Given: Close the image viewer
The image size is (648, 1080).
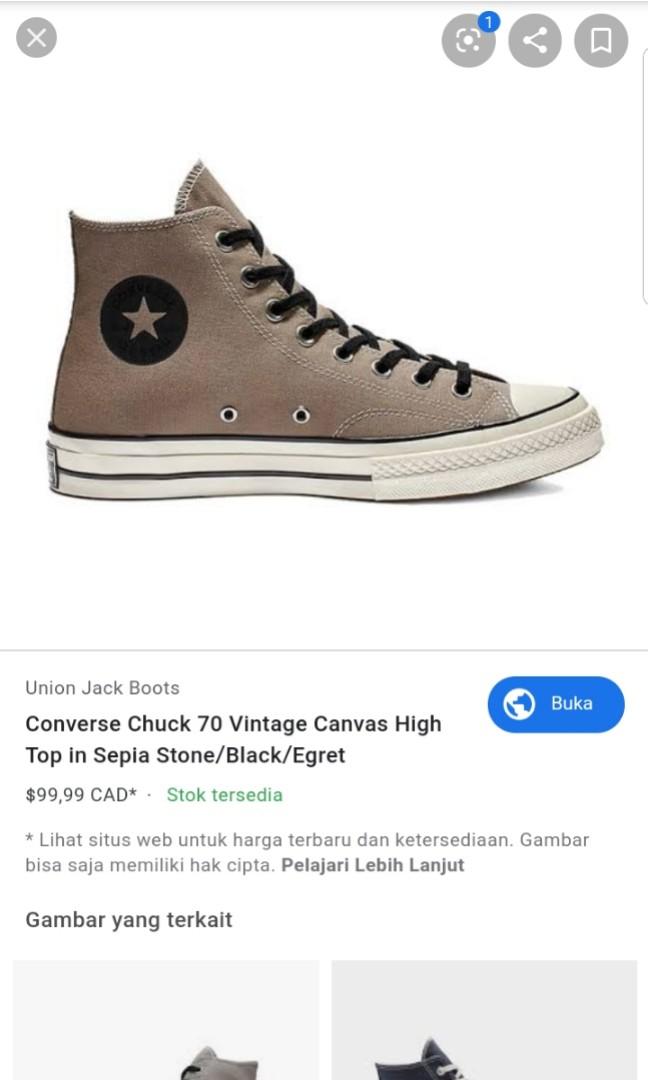Looking at the screenshot, I should [36, 38].
